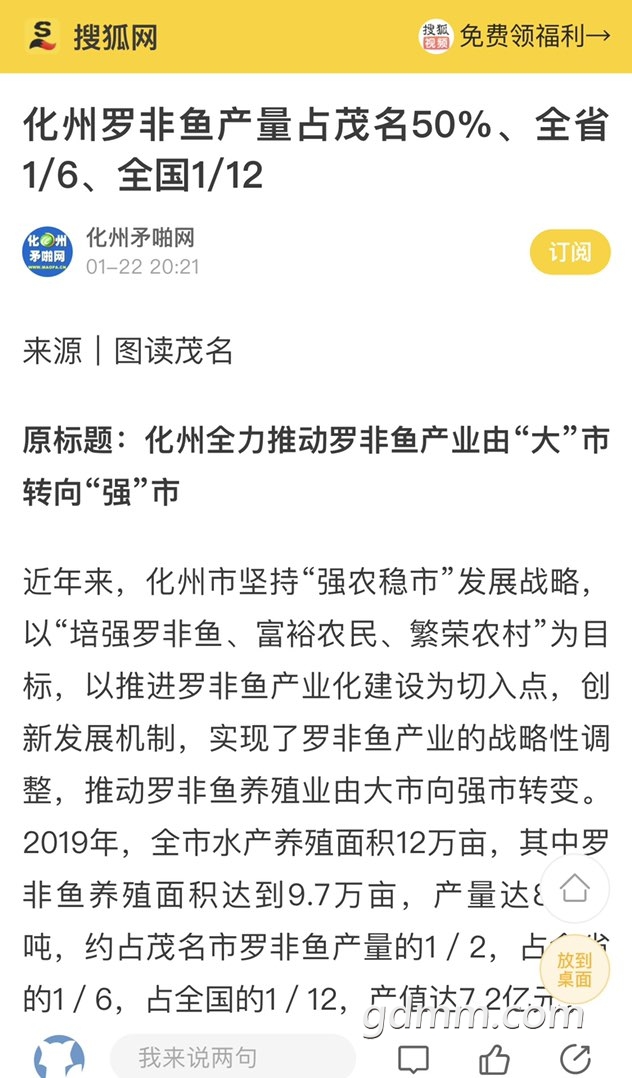Image resolution: width=632 pixels, height=1078 pixels.
Task: Share this article
Action: (576, 1059)
